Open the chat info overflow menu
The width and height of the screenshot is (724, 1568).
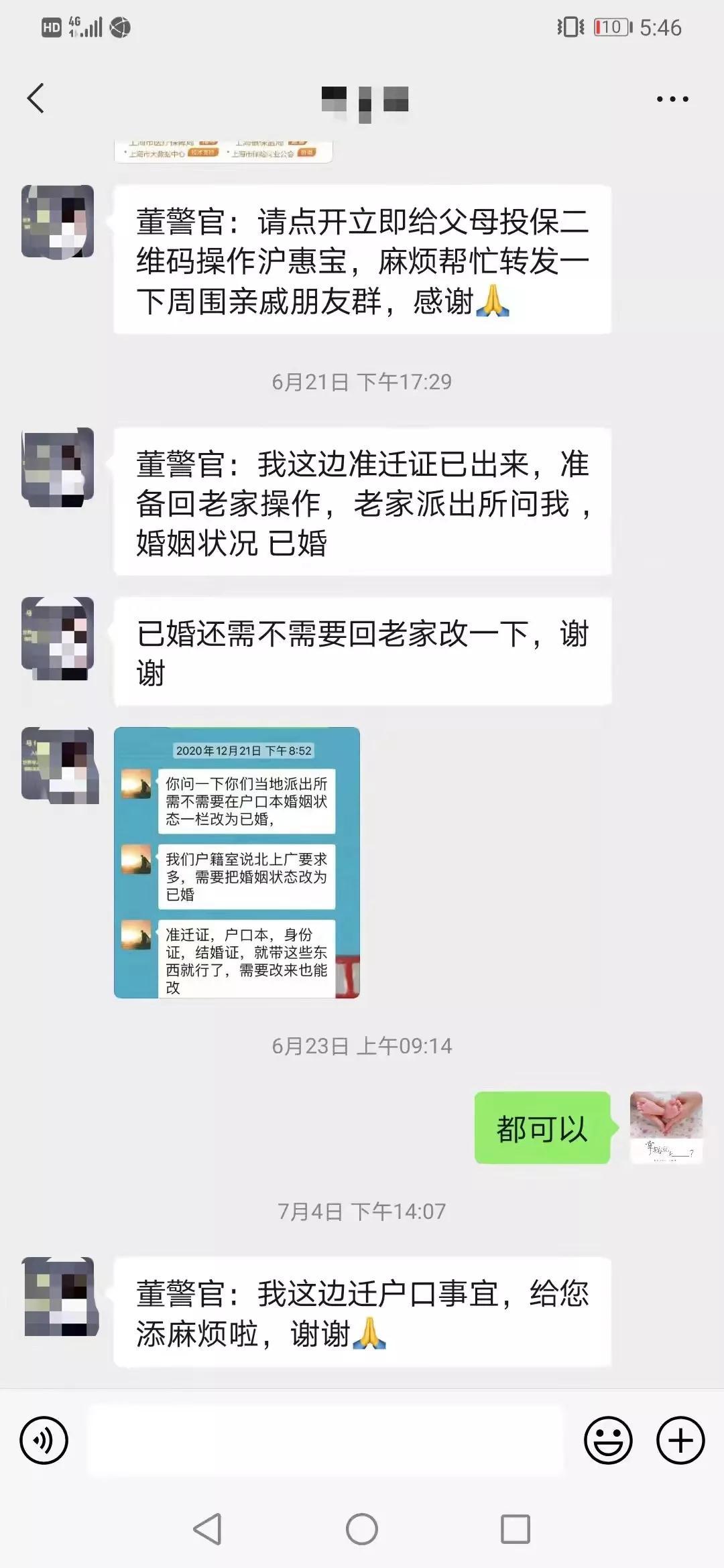click(x=672, y=99)
